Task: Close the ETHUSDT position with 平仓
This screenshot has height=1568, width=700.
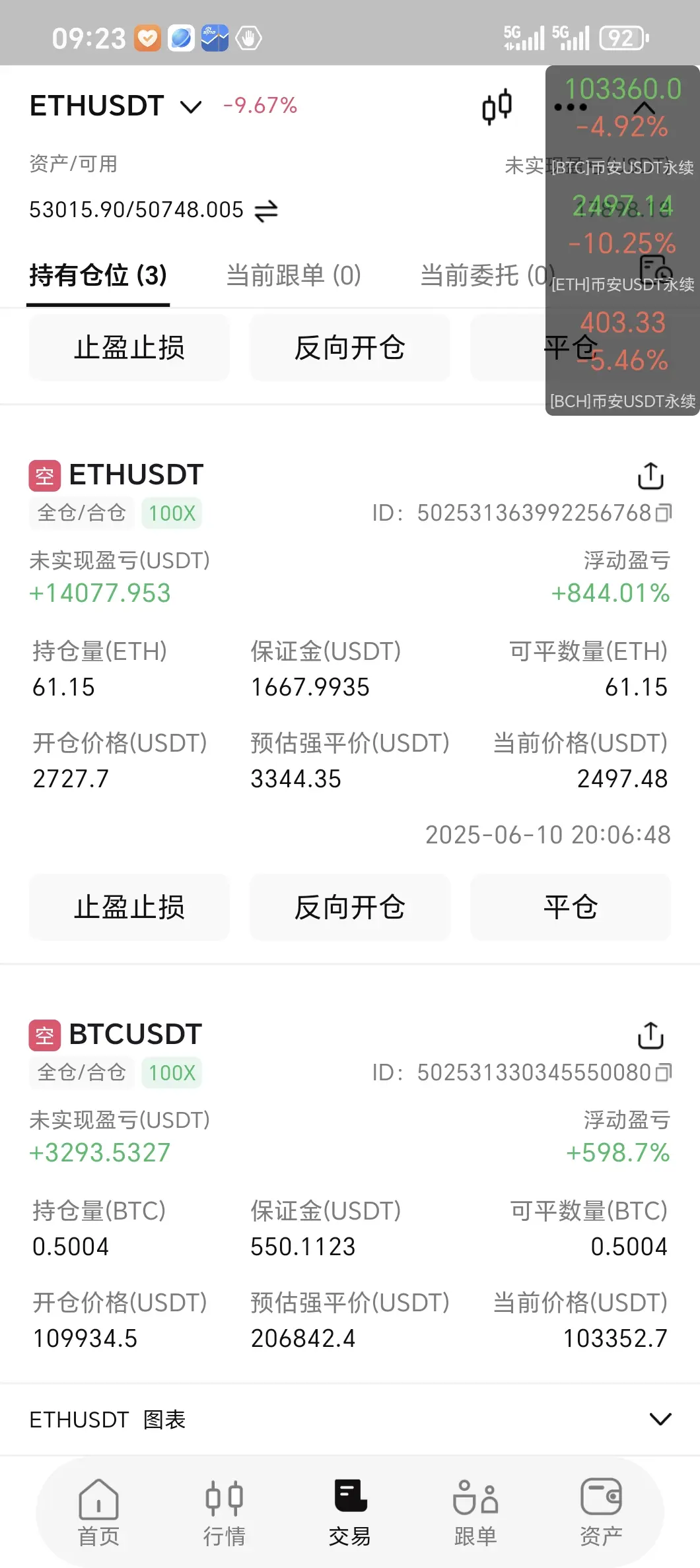Action: click(x=571, y=907)
